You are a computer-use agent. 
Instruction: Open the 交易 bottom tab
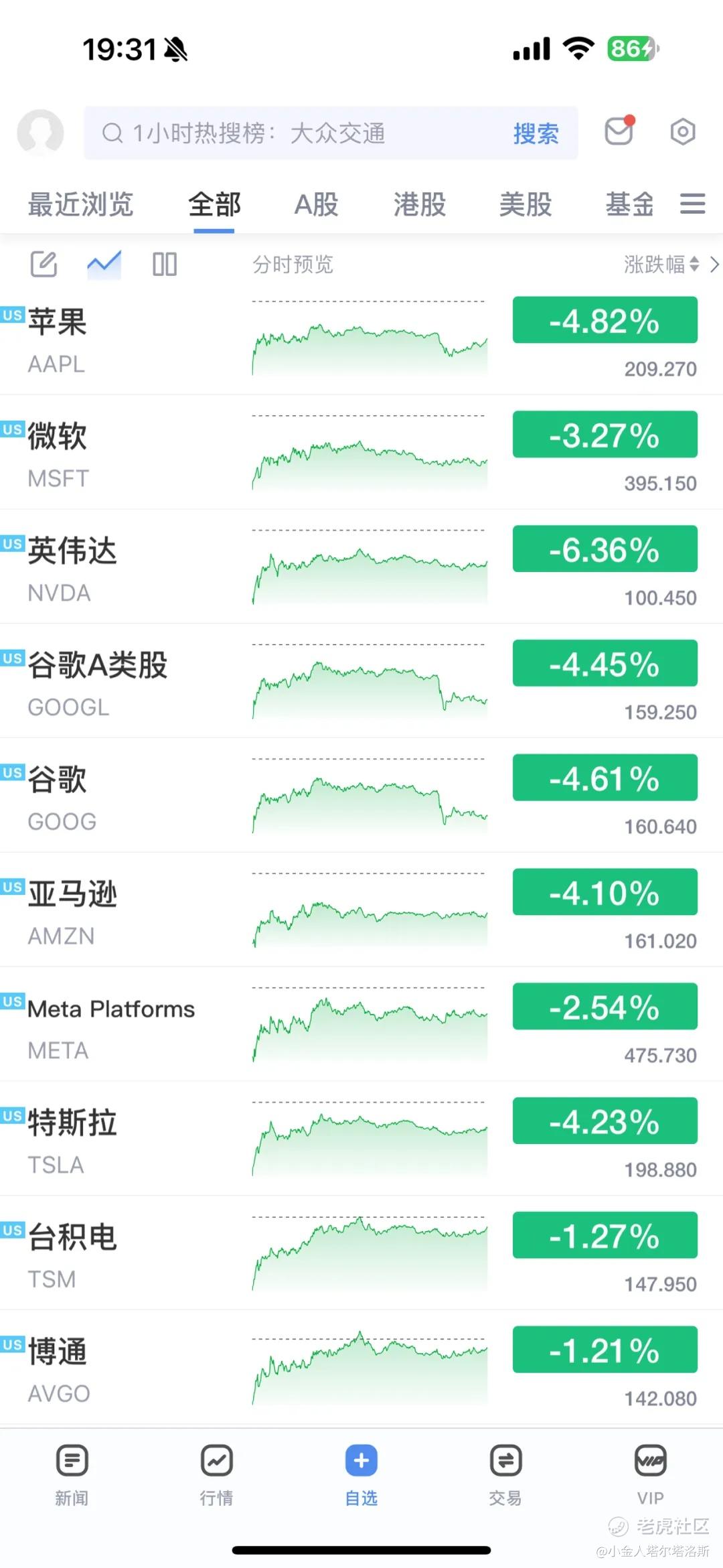click(505, 1476)
